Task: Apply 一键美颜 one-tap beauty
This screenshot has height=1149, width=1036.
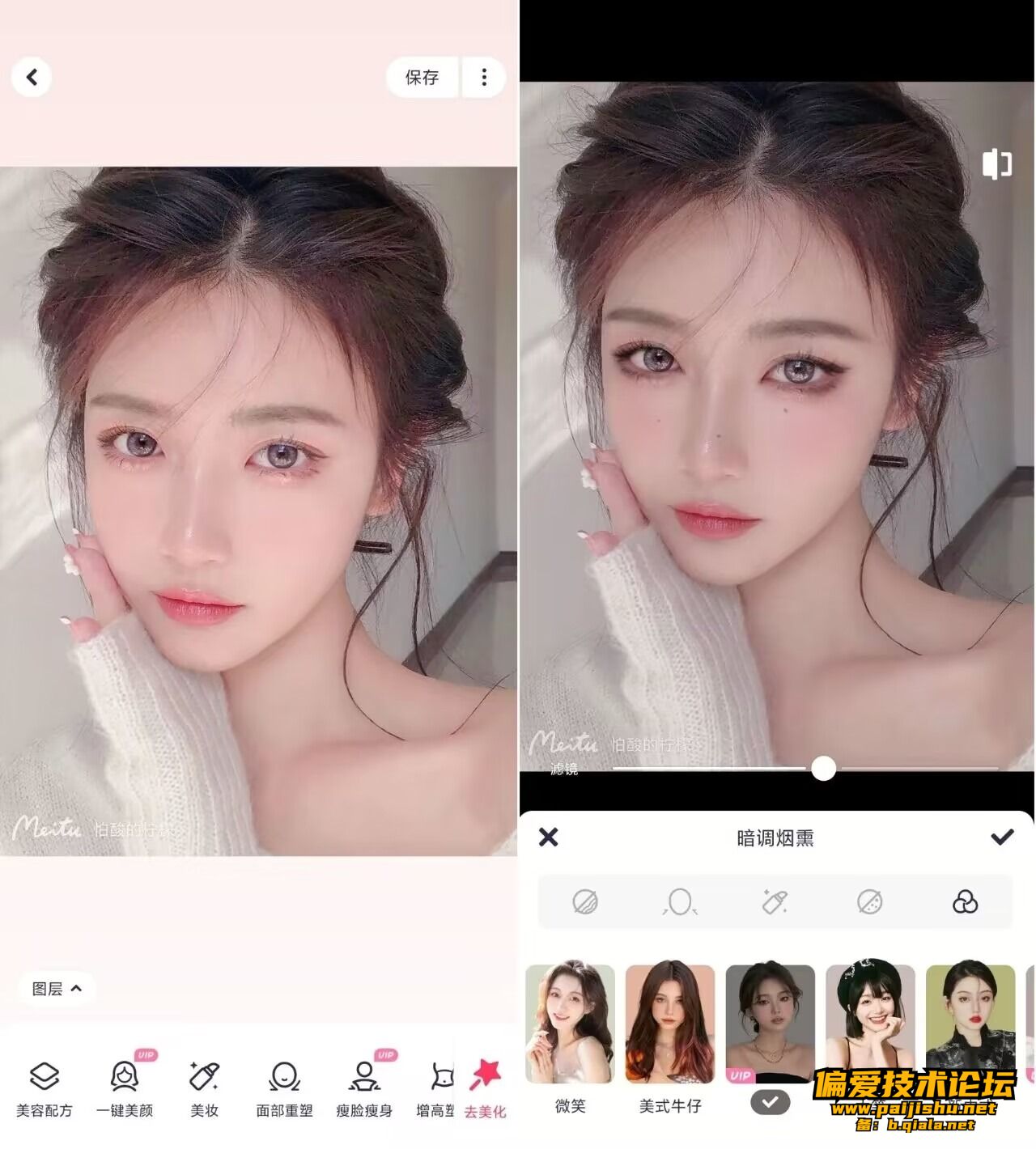Action: [x=125, y=1089]
